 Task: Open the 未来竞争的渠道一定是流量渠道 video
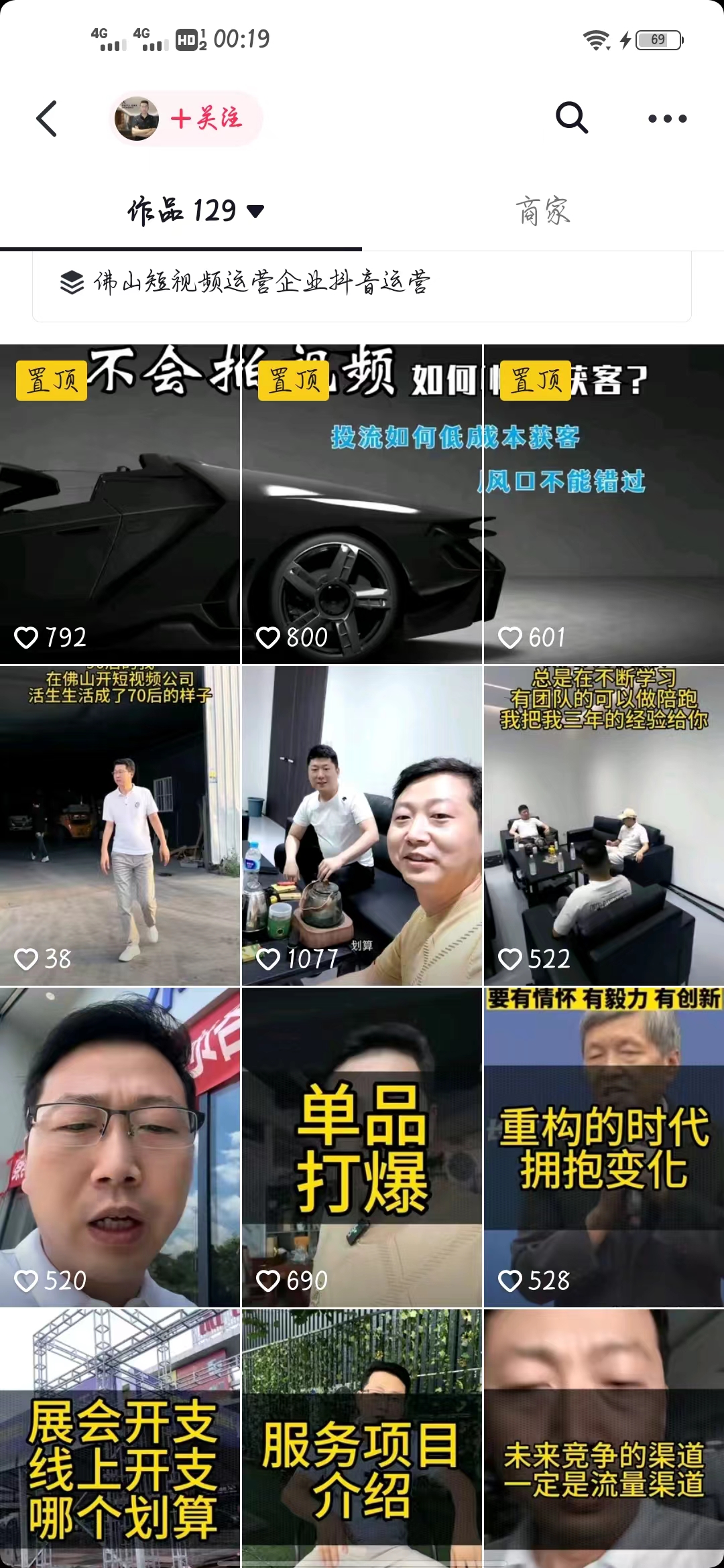tap(603, 1441)
